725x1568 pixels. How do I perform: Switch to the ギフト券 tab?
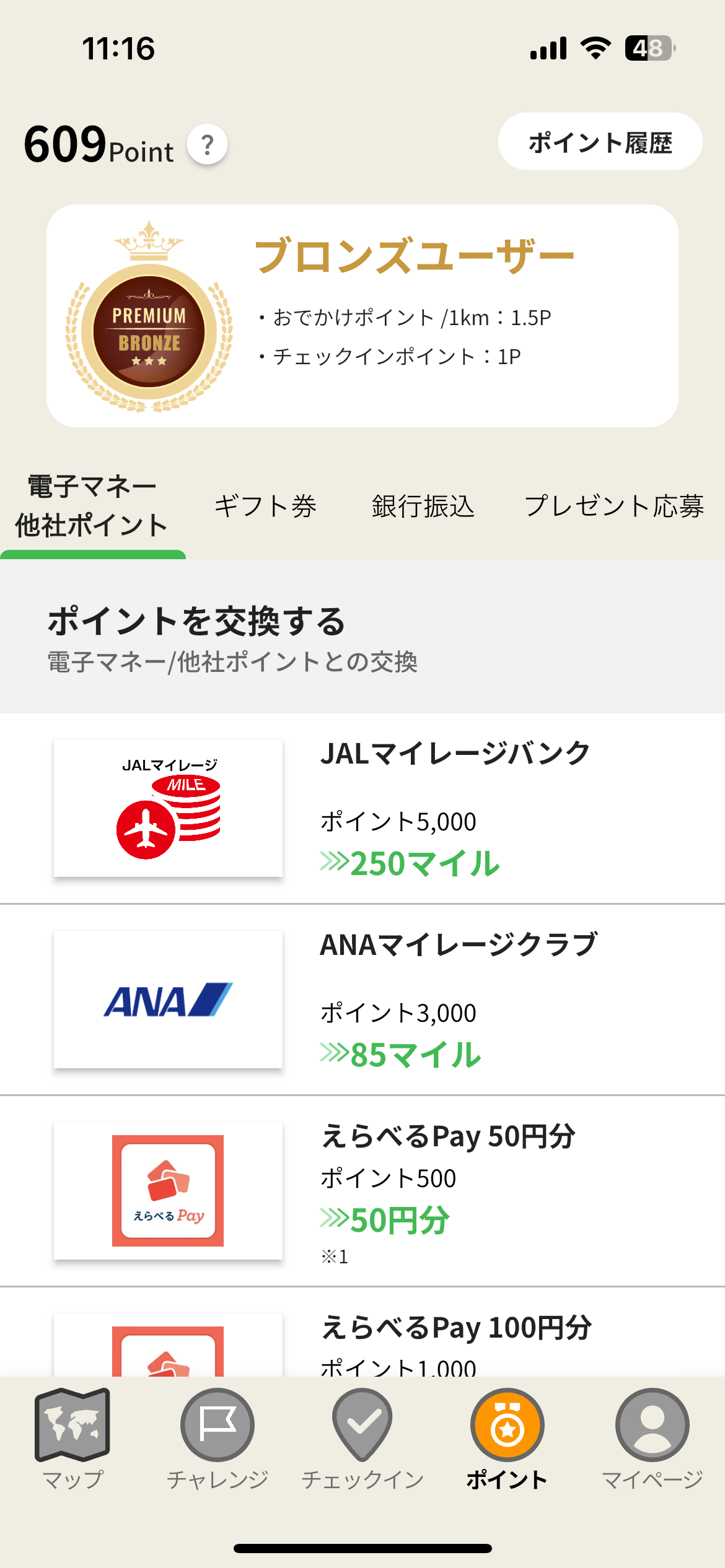(x=266, y=506)
